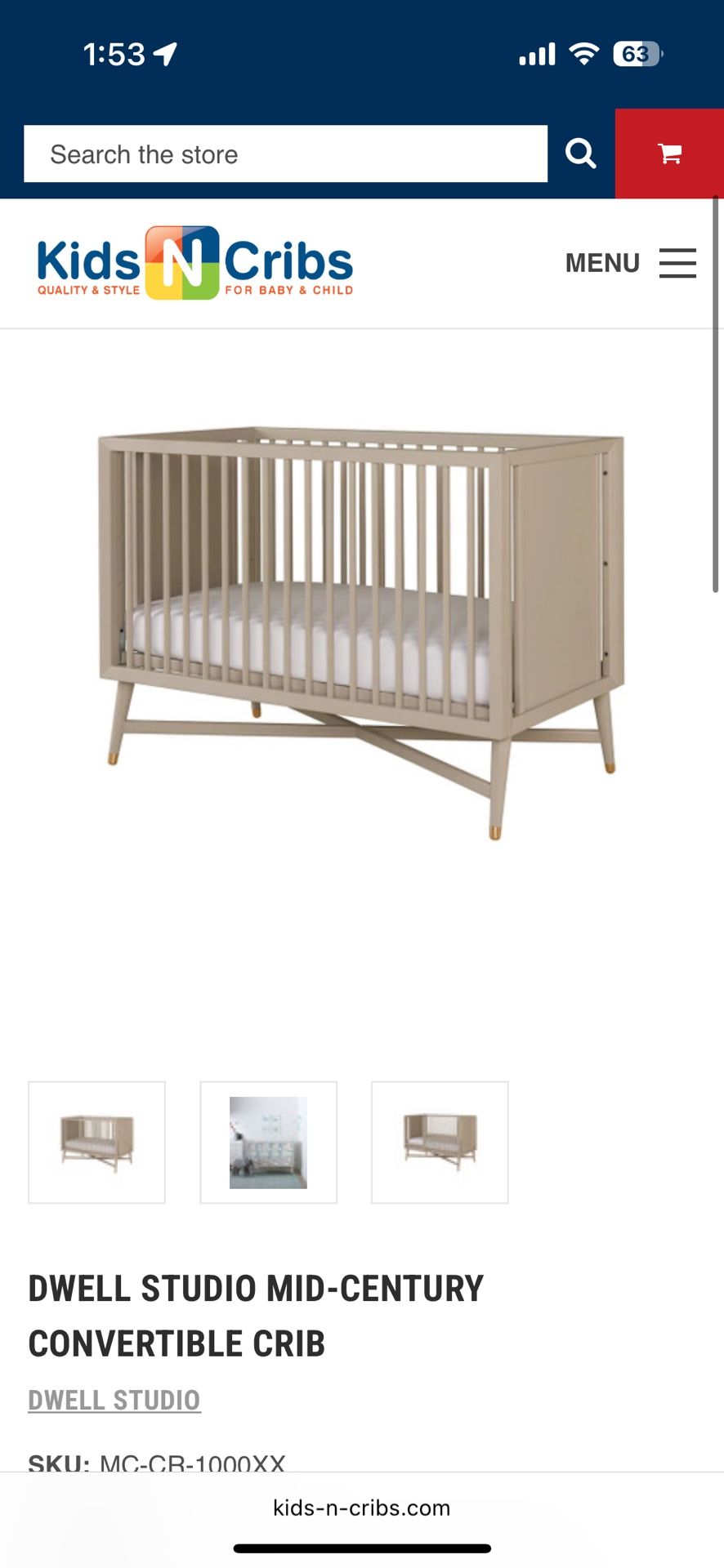
Task: Select the middle nursery room thumbnail
Action: click(x=268, y=1142)
